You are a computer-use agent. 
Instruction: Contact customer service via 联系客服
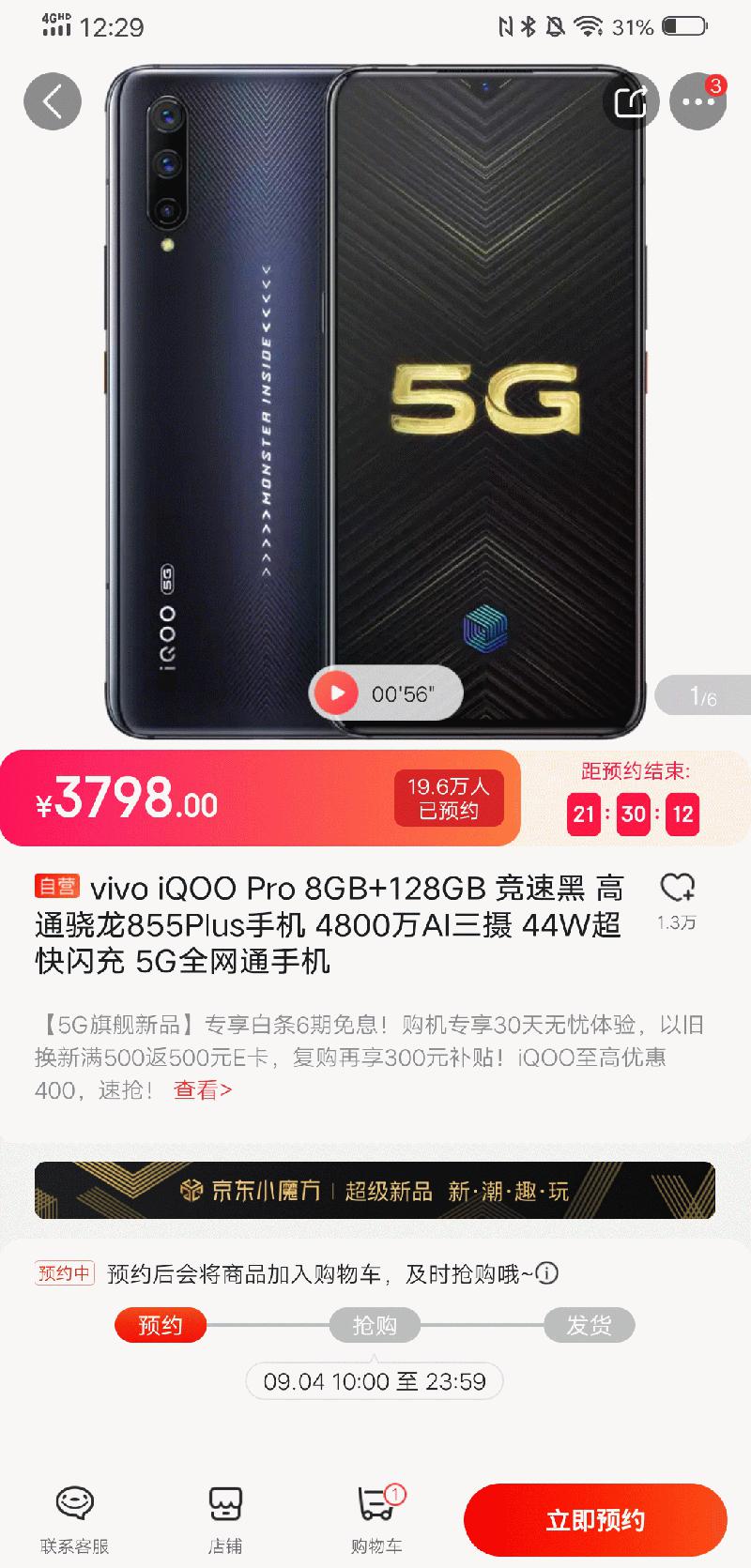[75, 1520]
